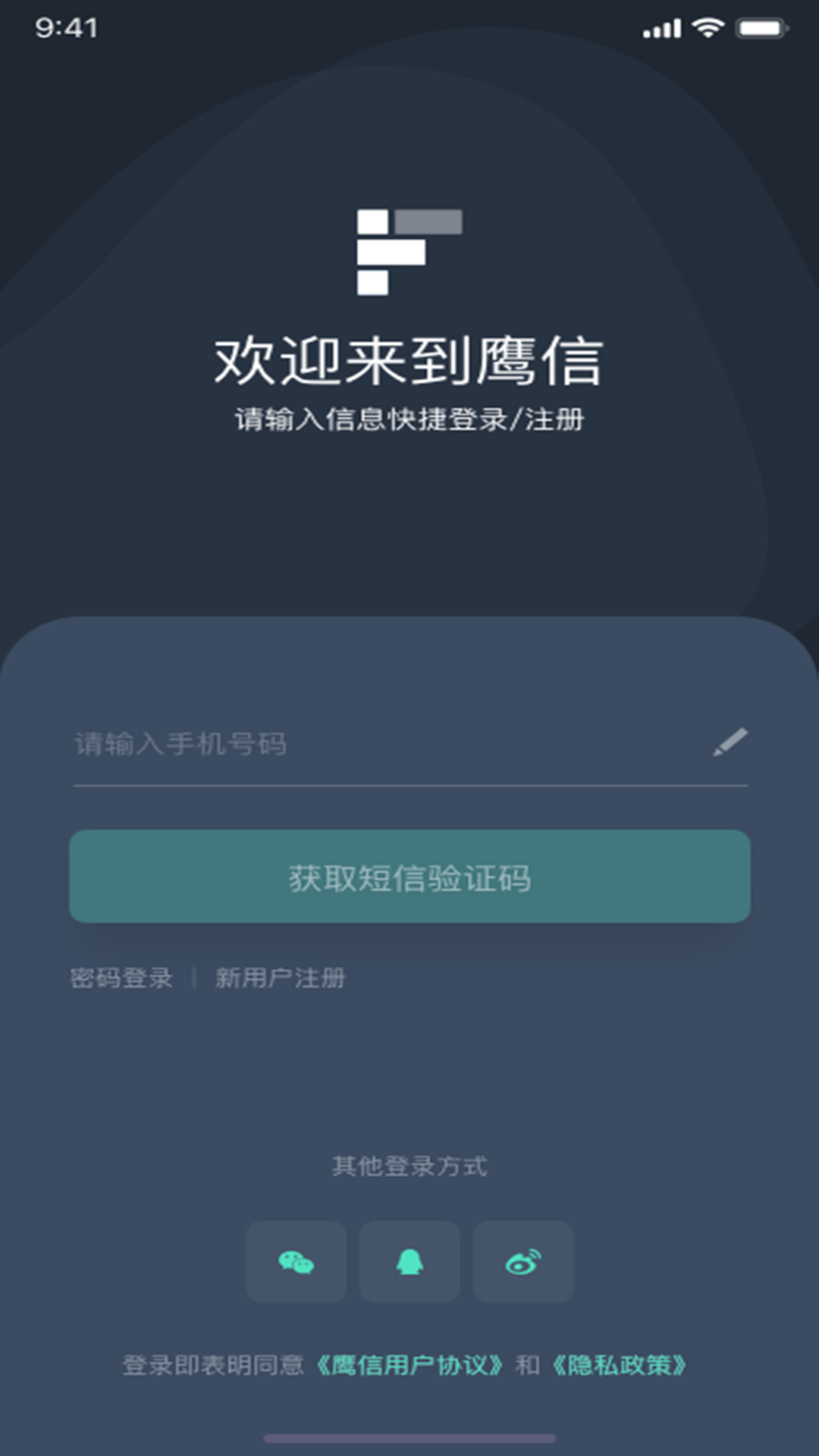Log in with Weibo
Viewport: 819px width, 1456px height.
(523, 1262)
